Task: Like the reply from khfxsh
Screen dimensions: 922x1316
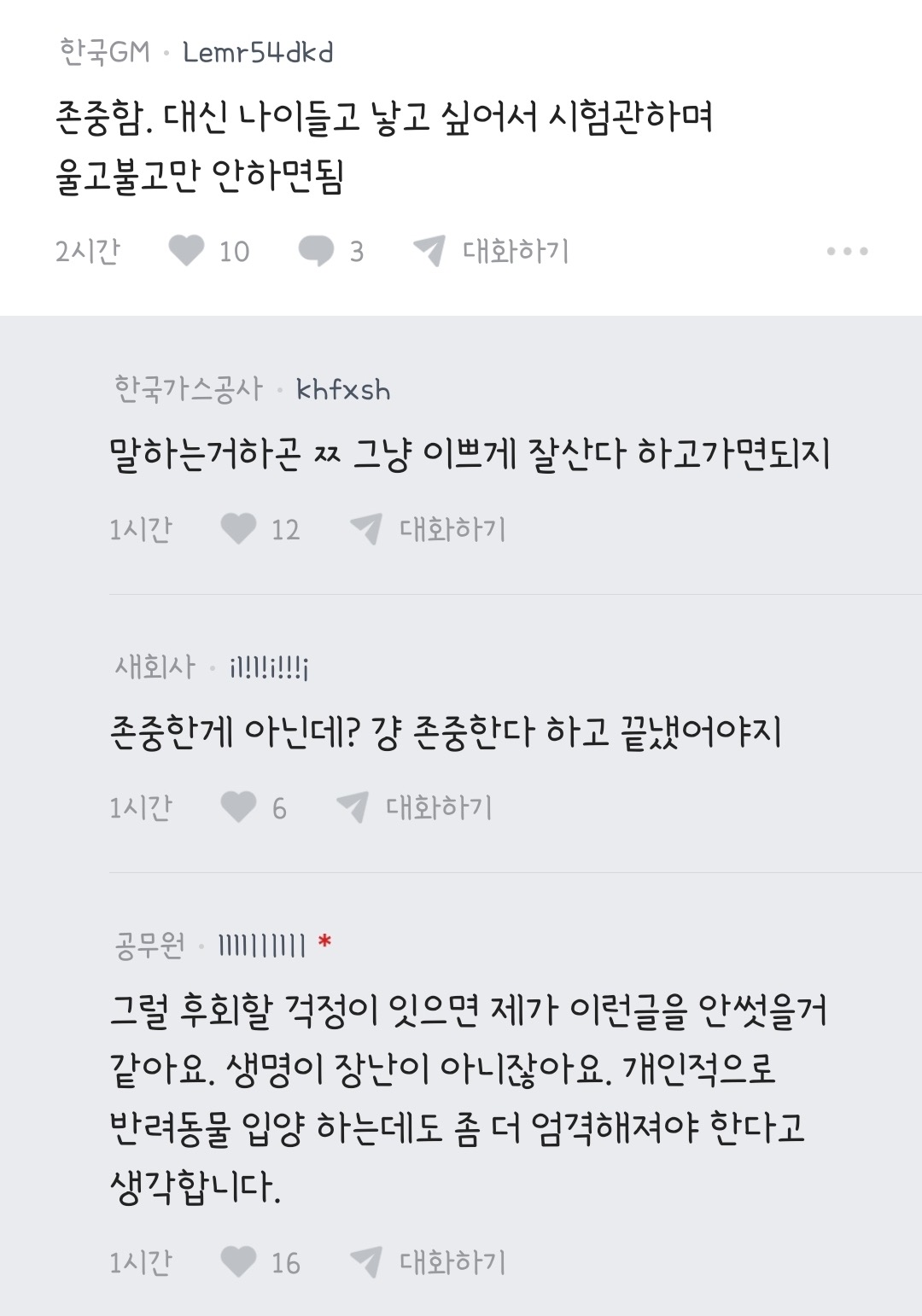Action: point(238,529)
